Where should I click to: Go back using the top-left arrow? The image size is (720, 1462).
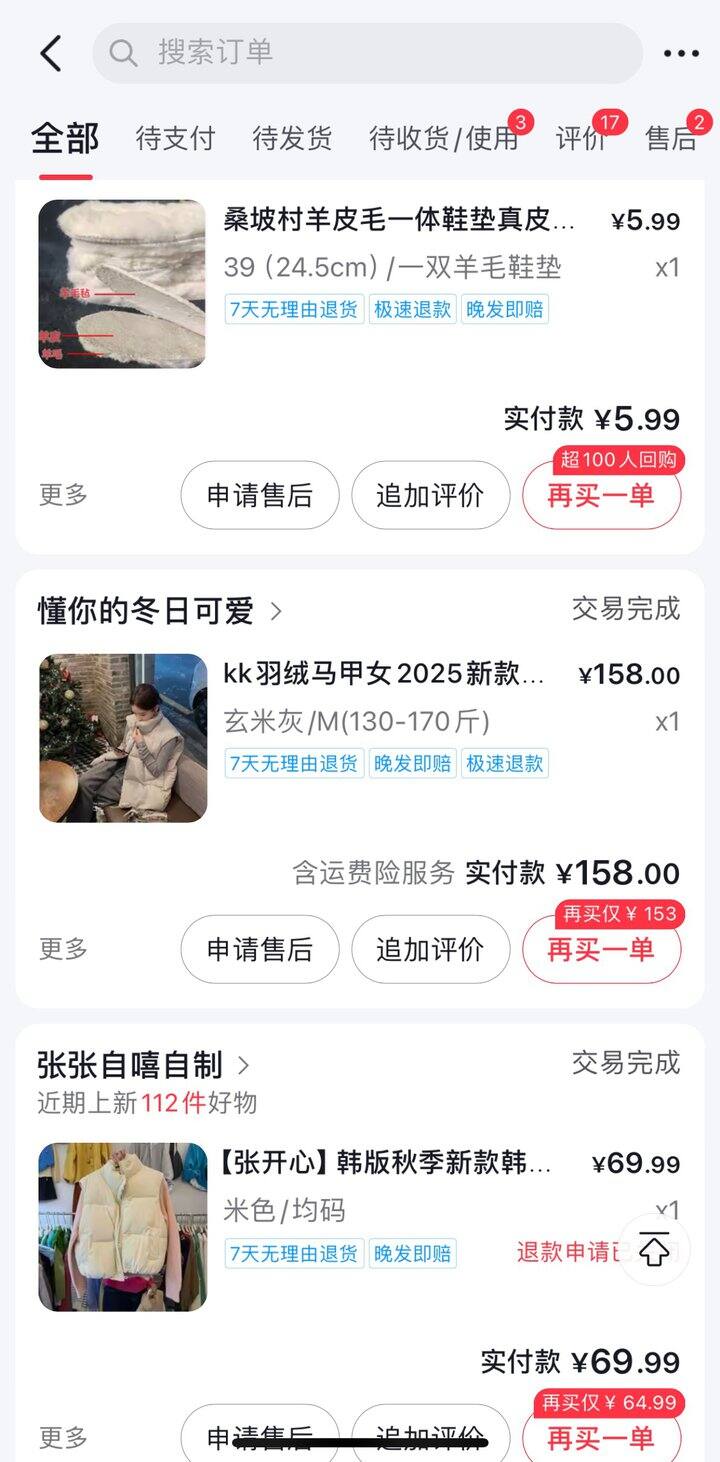51,53
